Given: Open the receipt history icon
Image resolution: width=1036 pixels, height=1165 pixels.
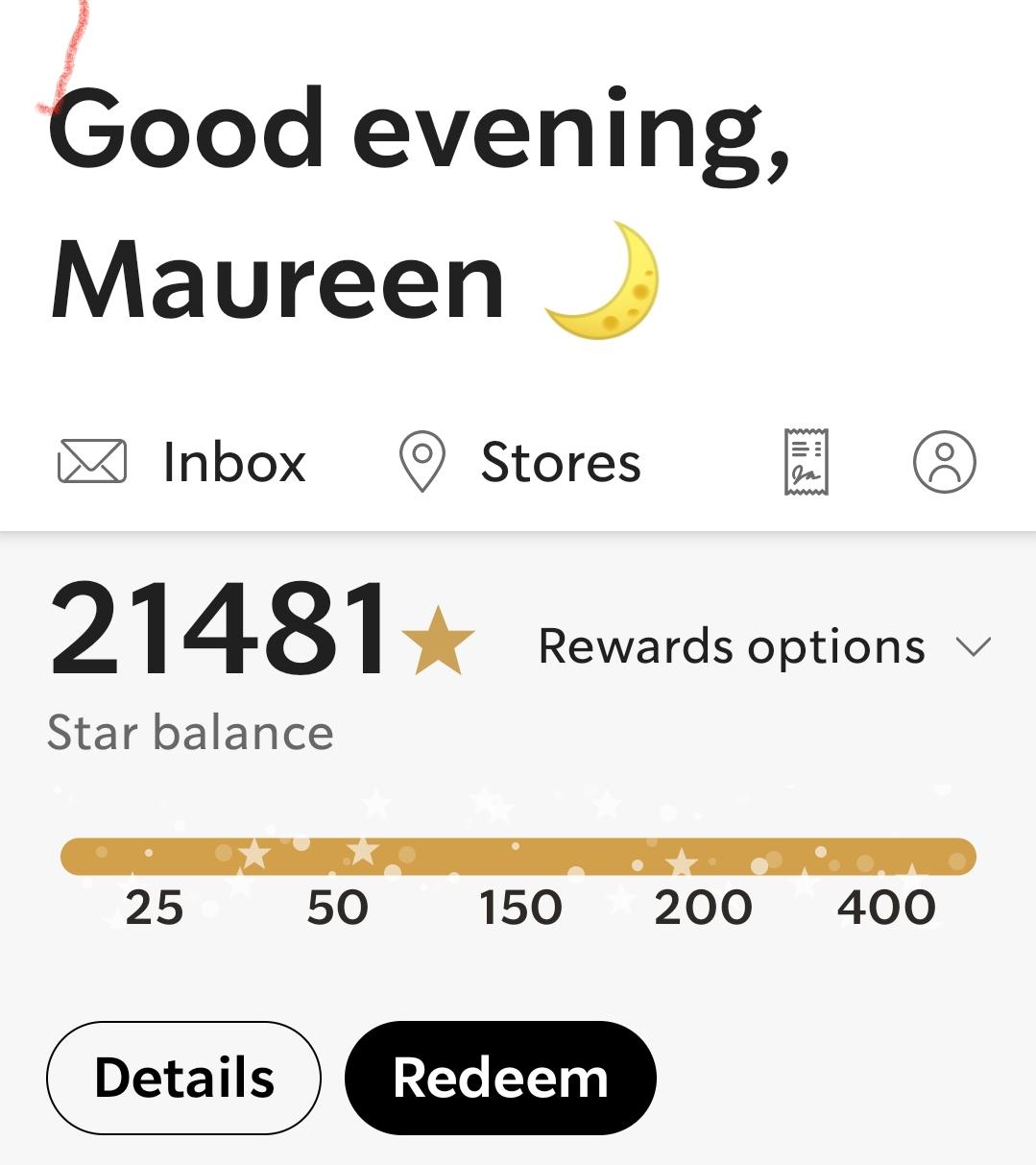Looking at the screenshot, I should [806, 462].
